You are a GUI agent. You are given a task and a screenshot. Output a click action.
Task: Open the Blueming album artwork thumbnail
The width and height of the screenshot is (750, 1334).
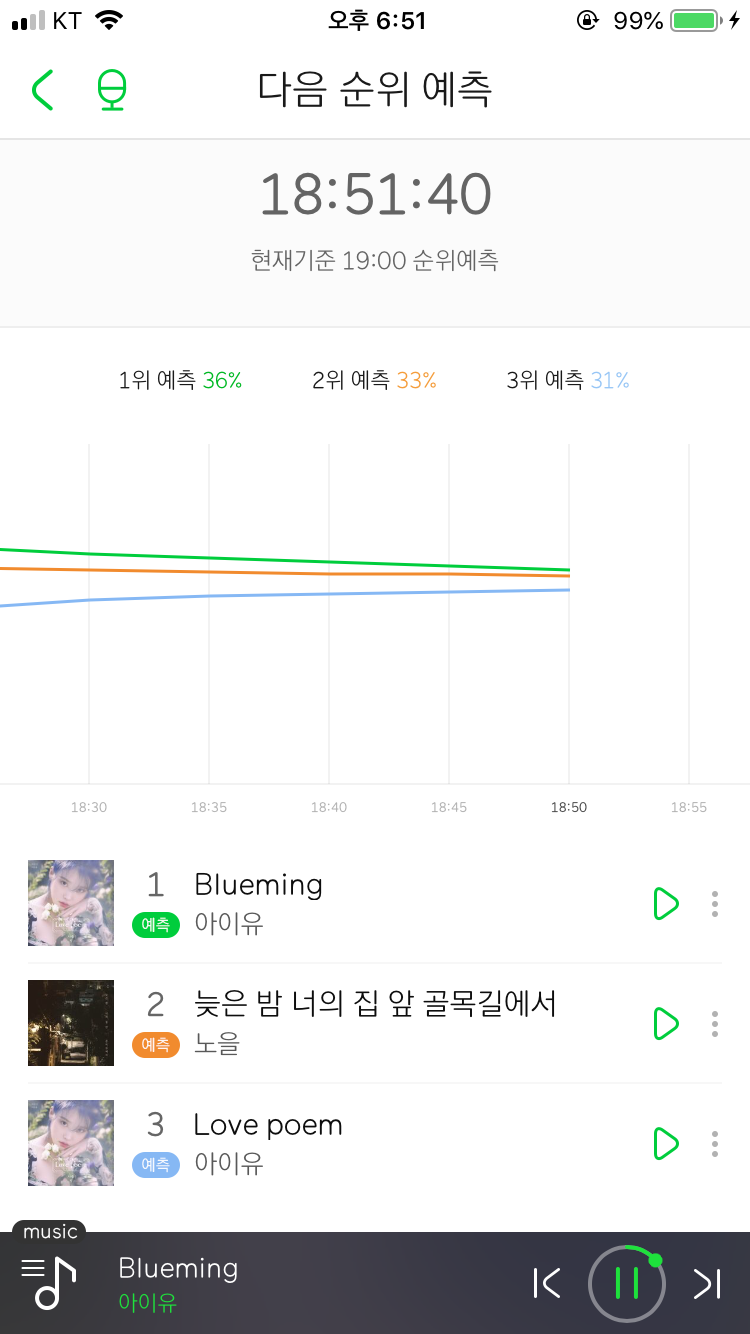tap(70, 903)
